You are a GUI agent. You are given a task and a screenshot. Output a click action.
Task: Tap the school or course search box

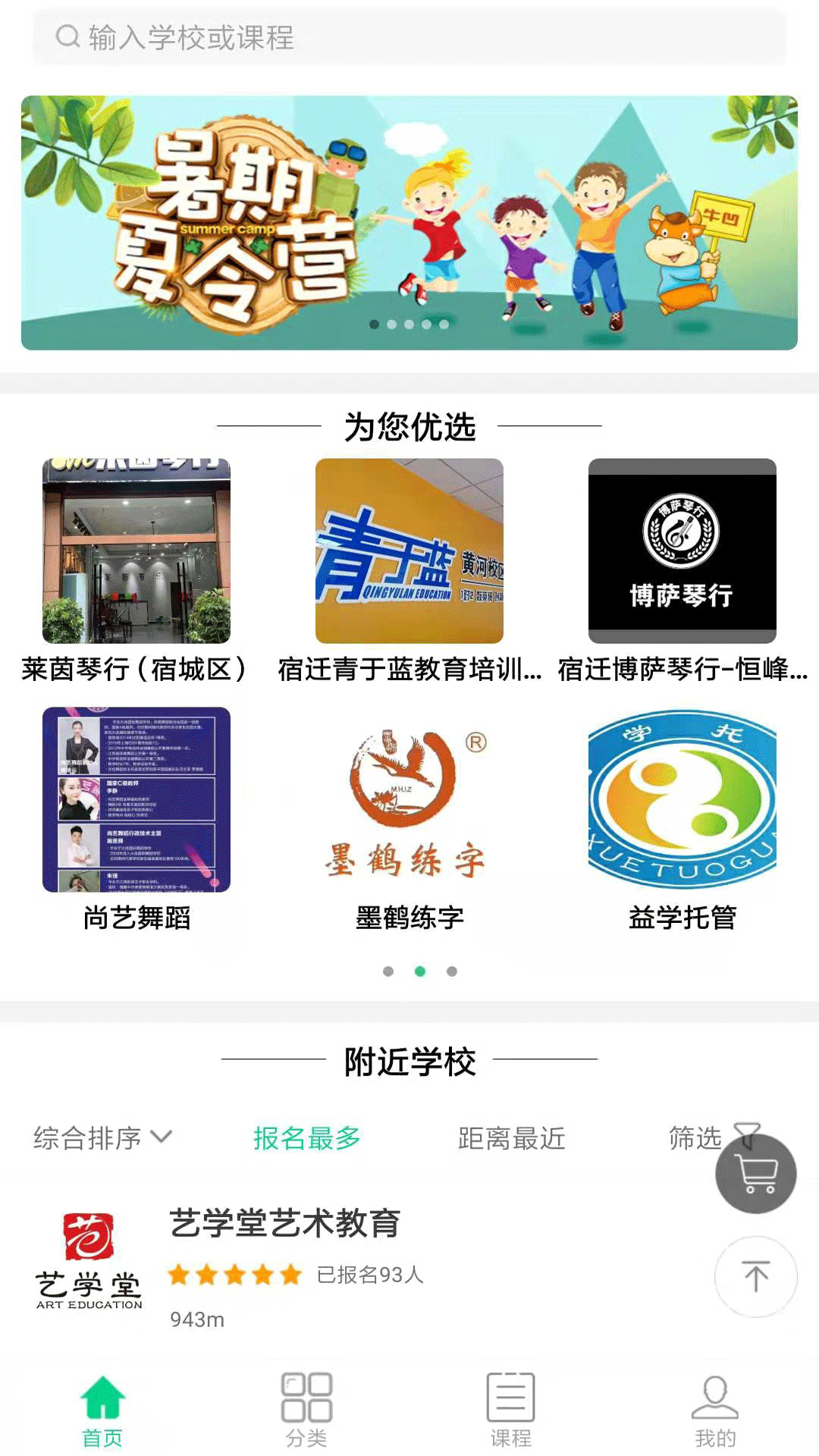(409, 36)
